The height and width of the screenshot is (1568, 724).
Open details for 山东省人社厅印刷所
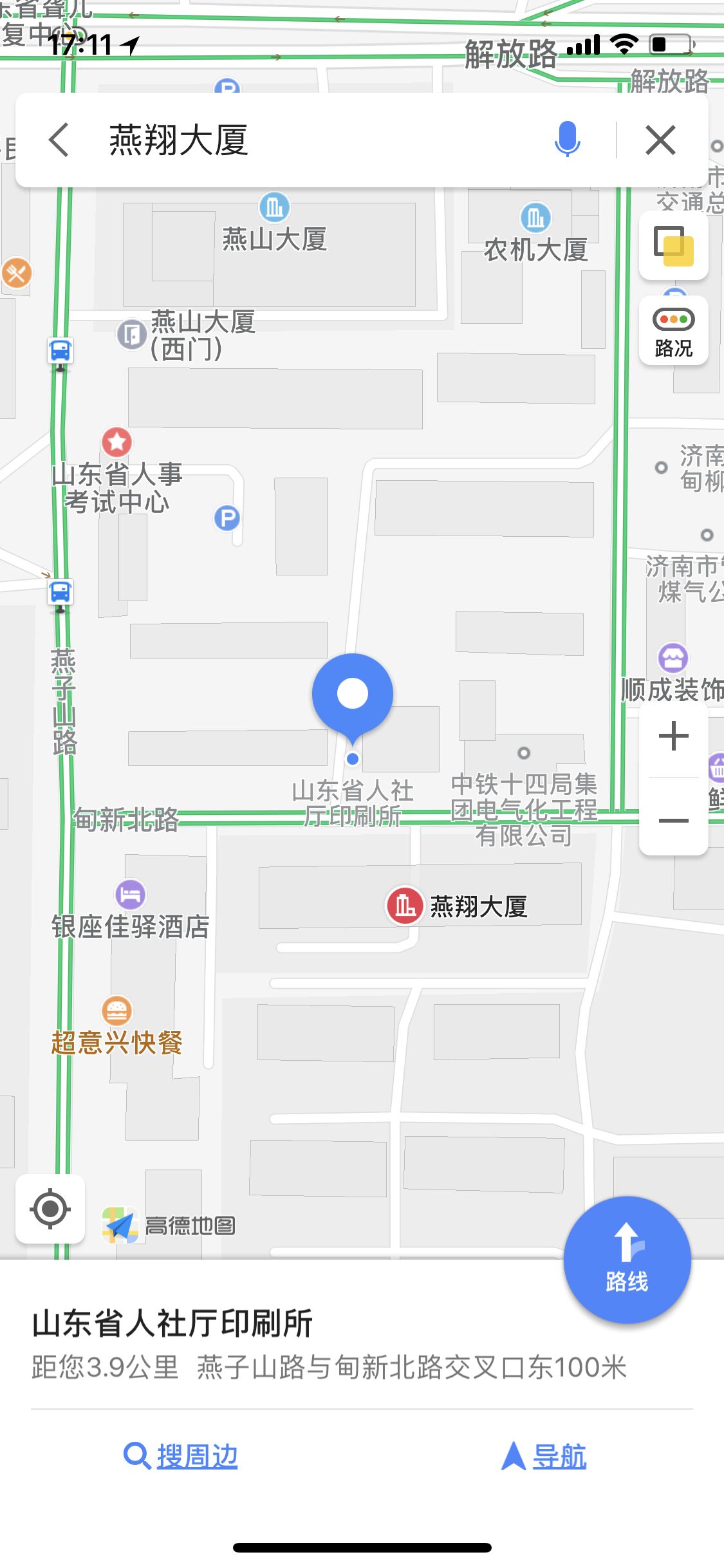[x=172, y=1323]
